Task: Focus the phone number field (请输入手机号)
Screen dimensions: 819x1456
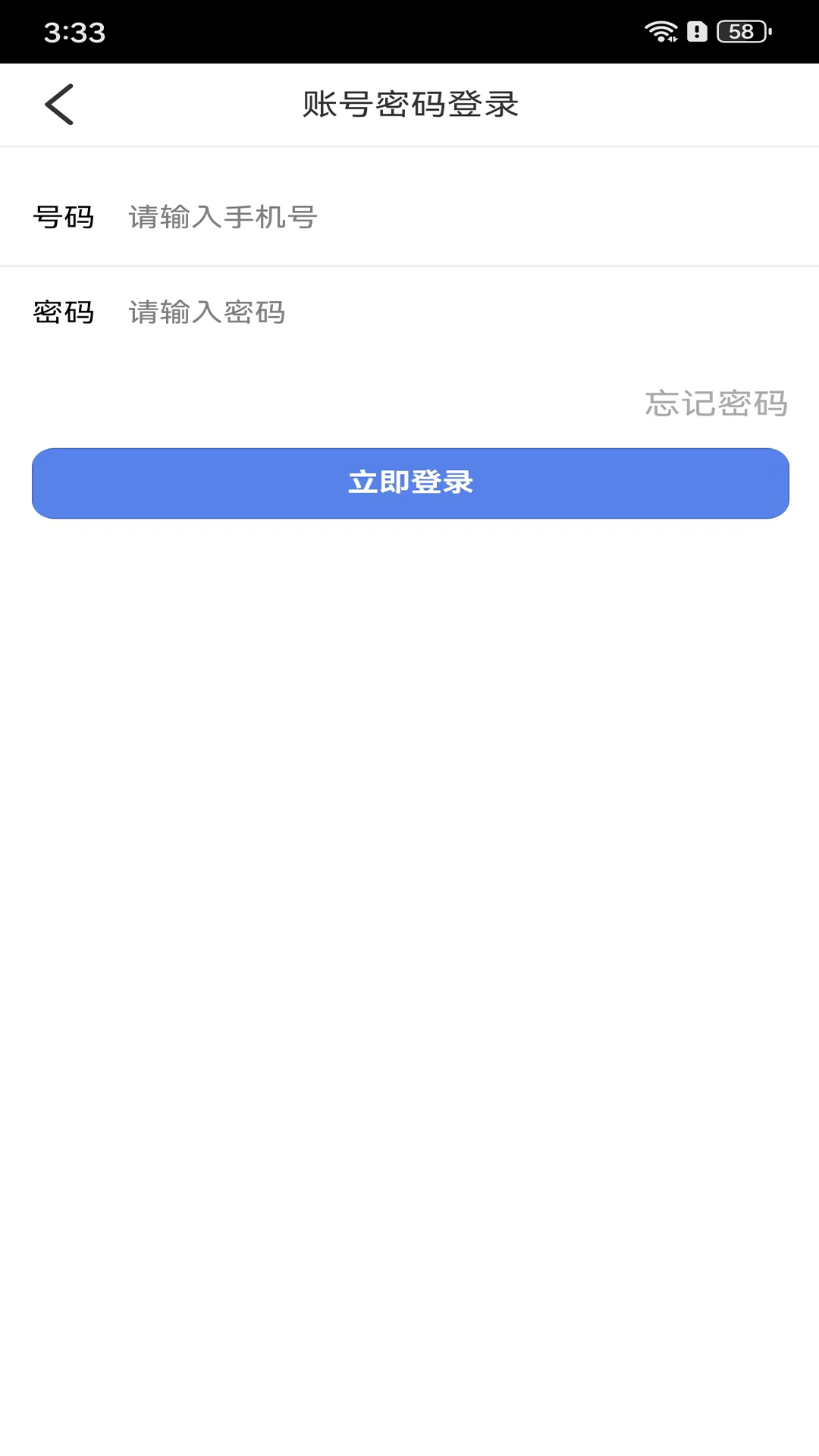Action: pyautogui.click(x=455, y=218)
